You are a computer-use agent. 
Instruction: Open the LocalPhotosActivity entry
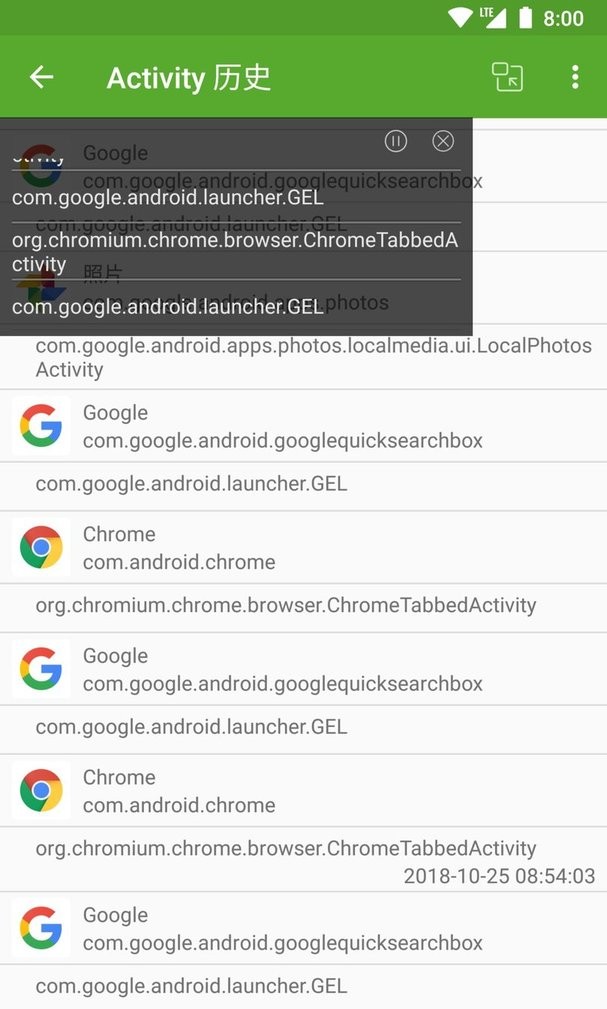(x=313, y=357)
